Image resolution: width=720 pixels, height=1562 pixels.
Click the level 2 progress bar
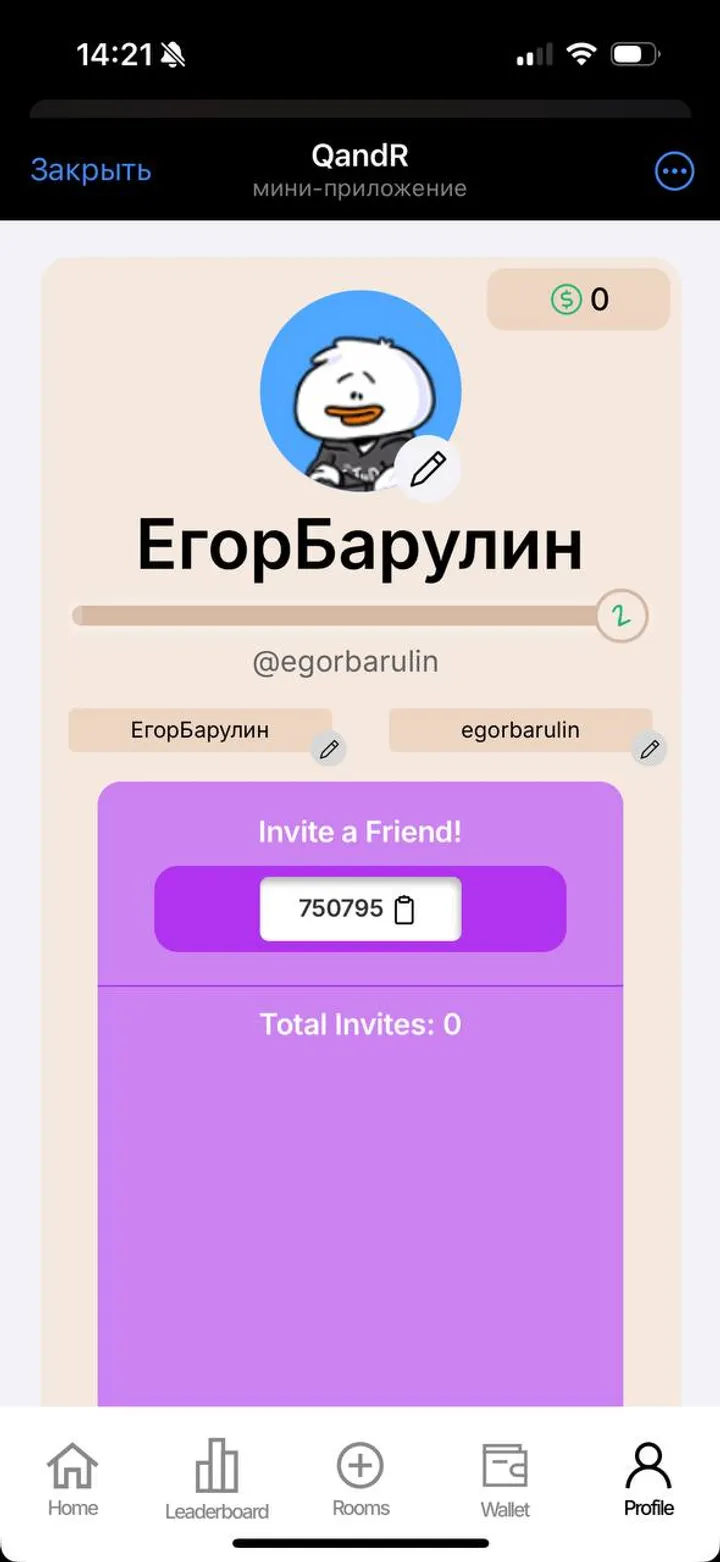tap(360, 616)
